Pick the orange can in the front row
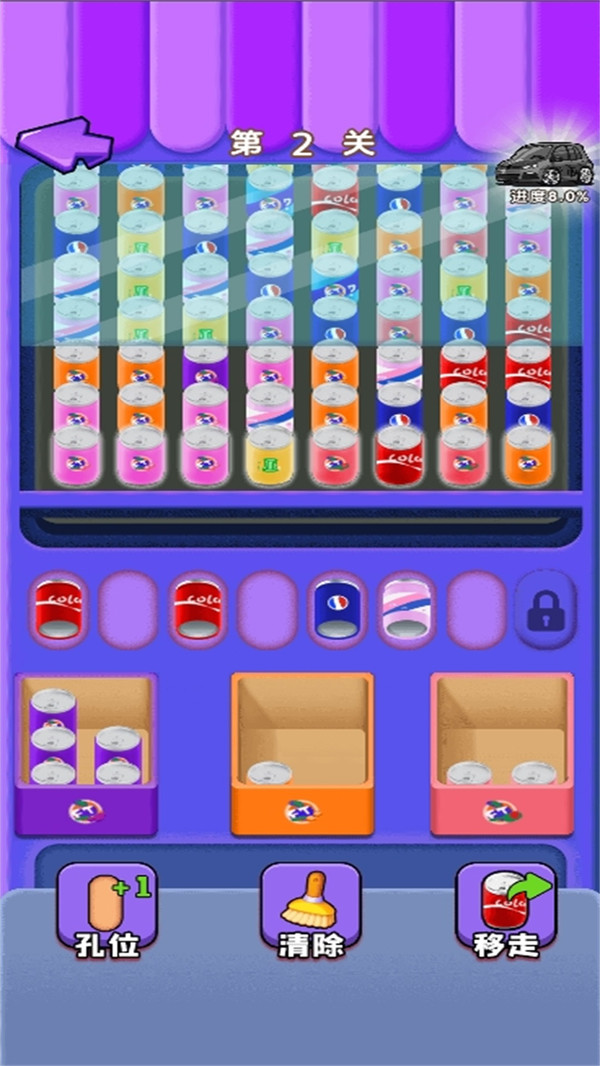 tap(527, 458)
